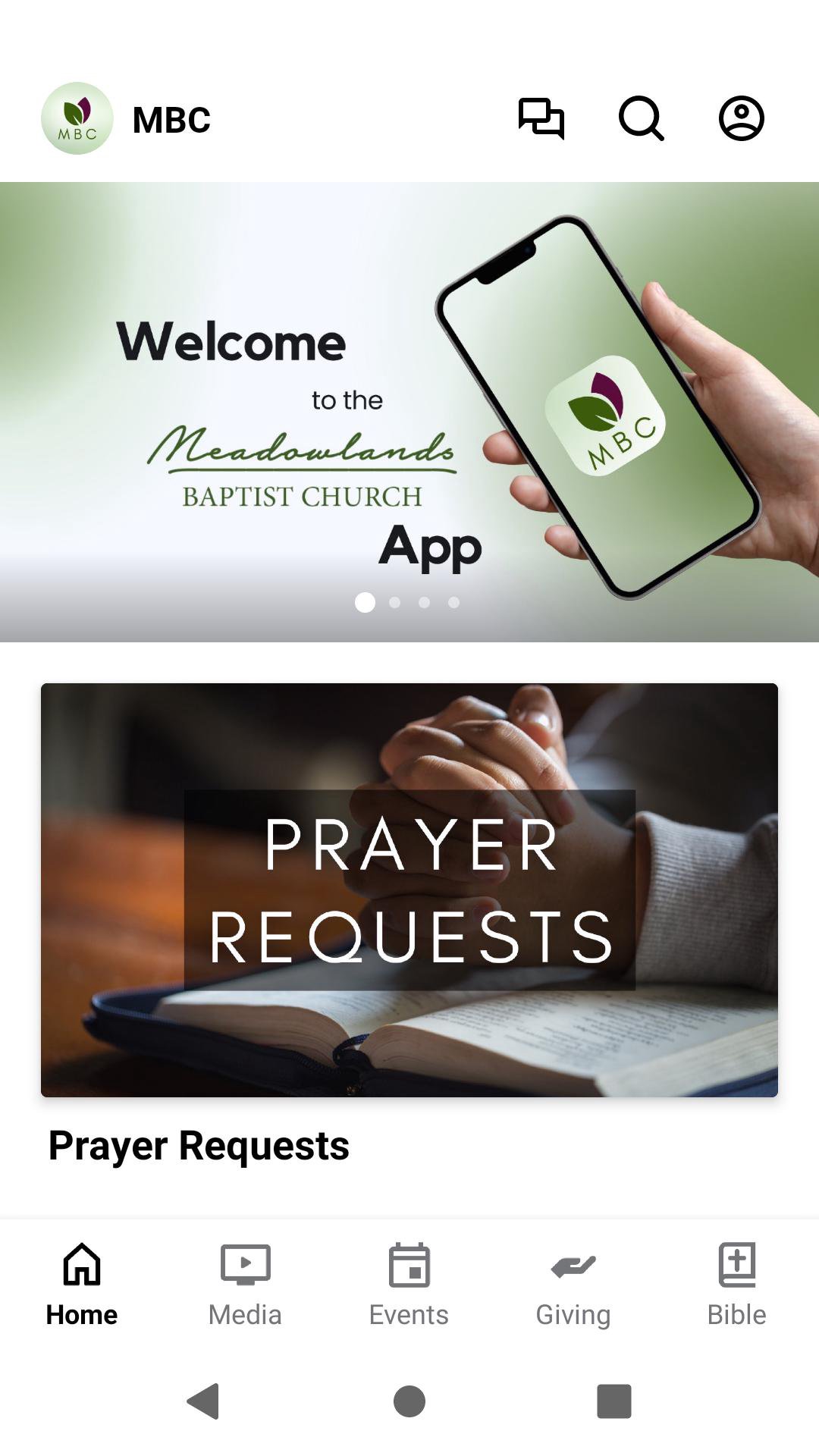
Task: Jump to the second banner slide dot
Action: tap(394, 602)
